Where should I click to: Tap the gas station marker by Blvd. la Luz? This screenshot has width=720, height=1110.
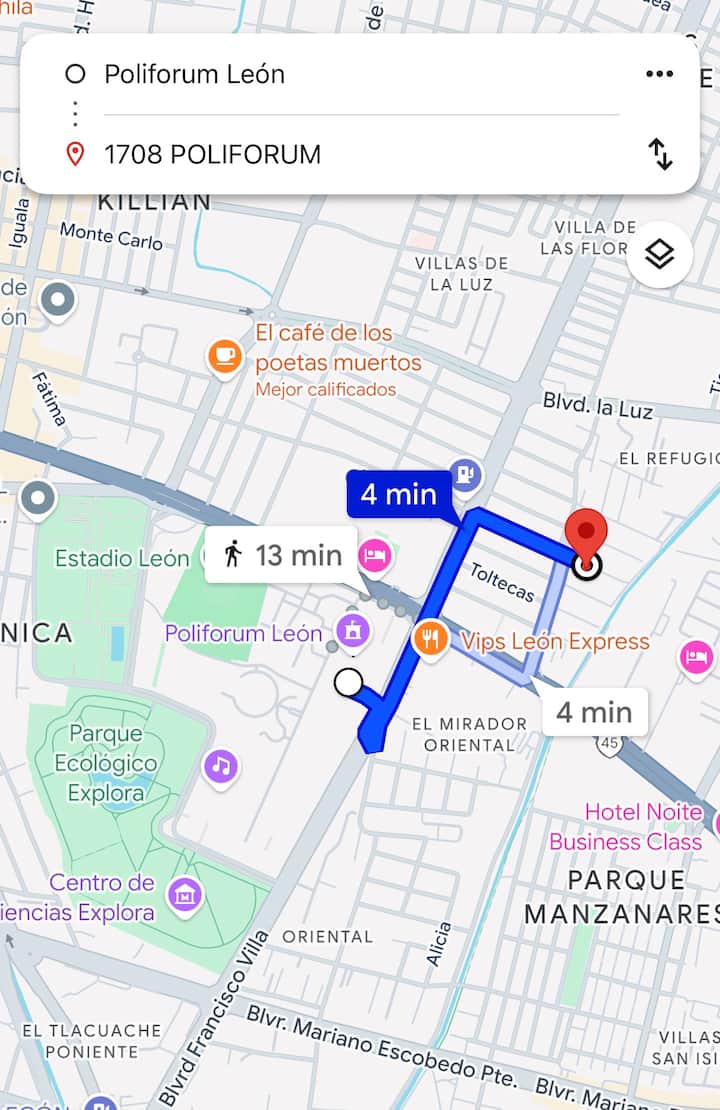pyautogui.click(x=465, y=475)
